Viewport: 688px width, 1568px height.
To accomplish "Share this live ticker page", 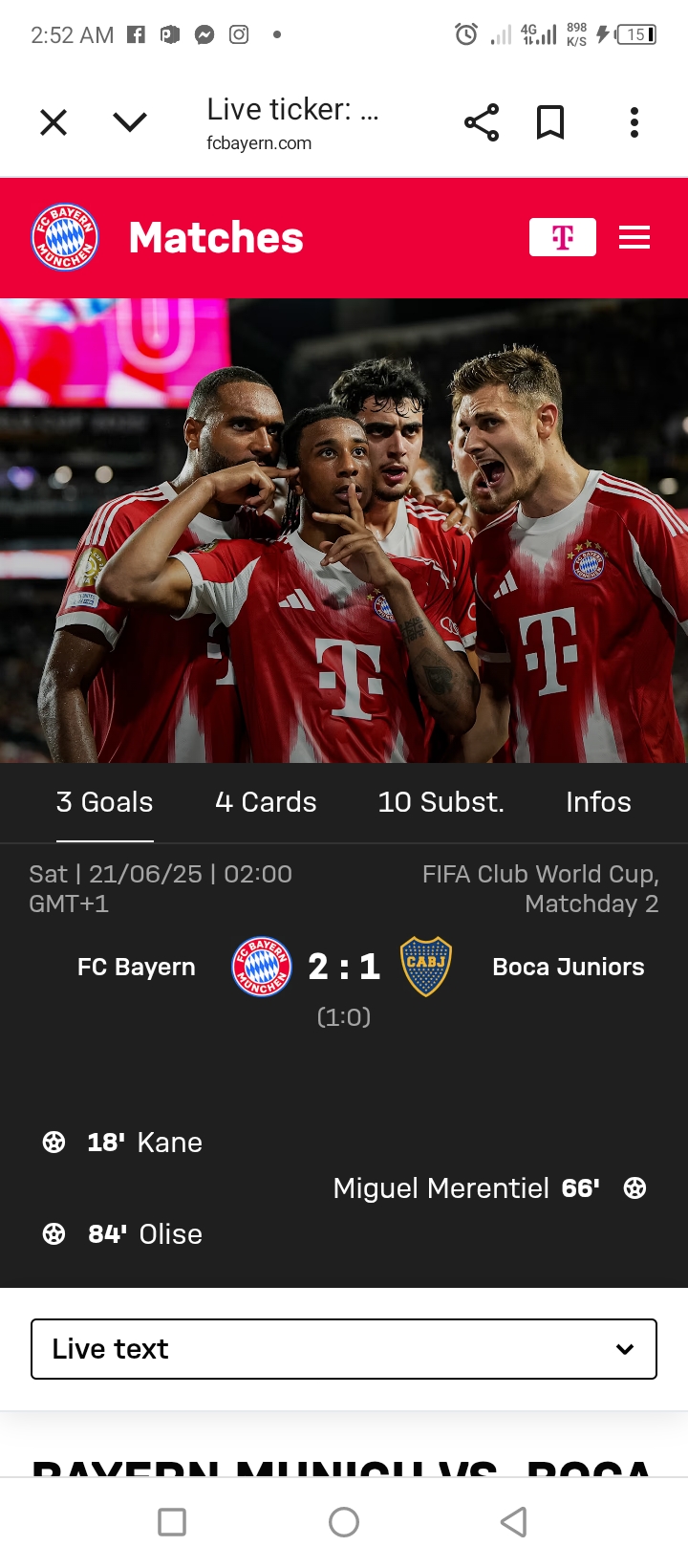I will click(482, 122).
